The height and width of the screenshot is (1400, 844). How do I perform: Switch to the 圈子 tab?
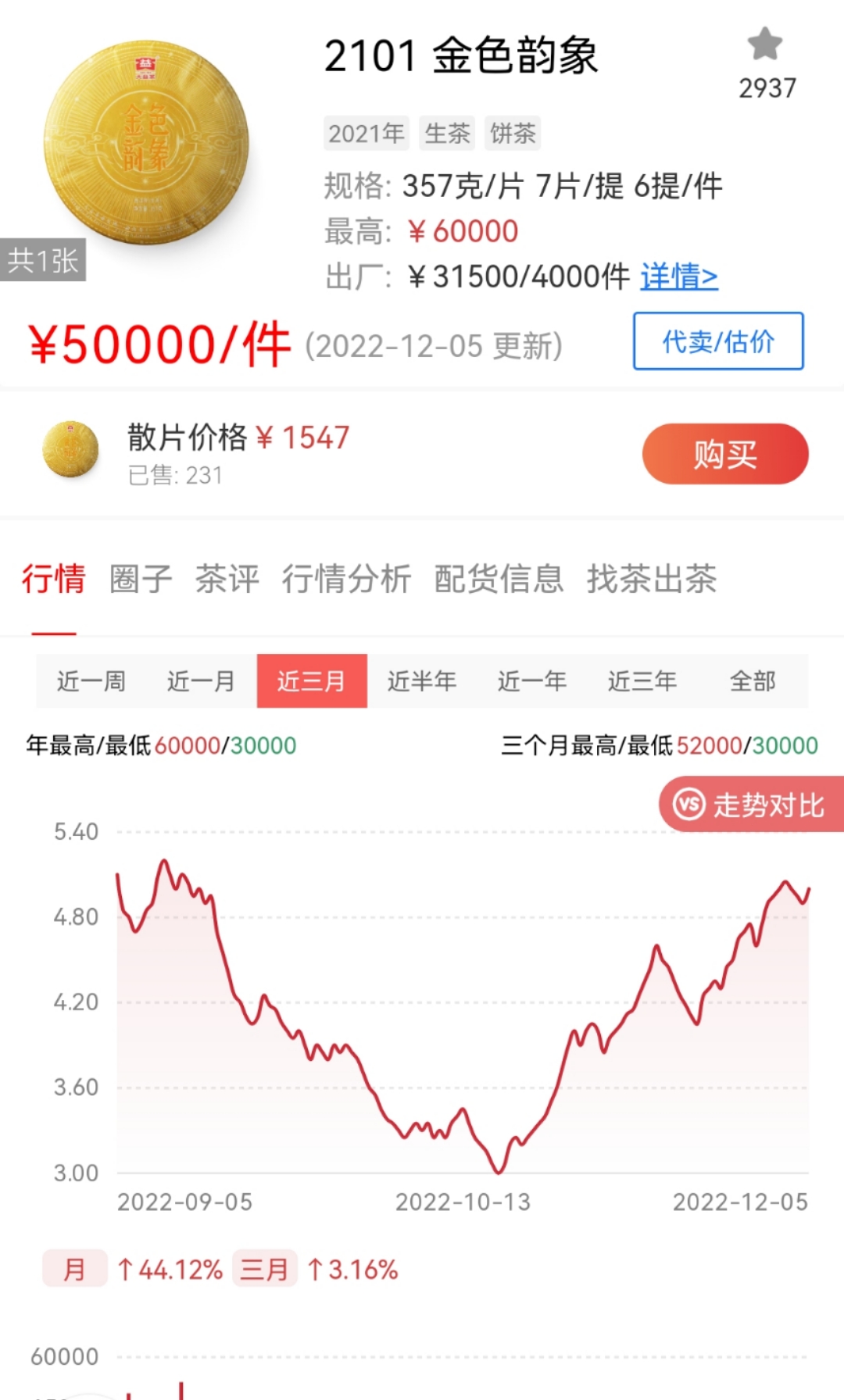[141, 579]
